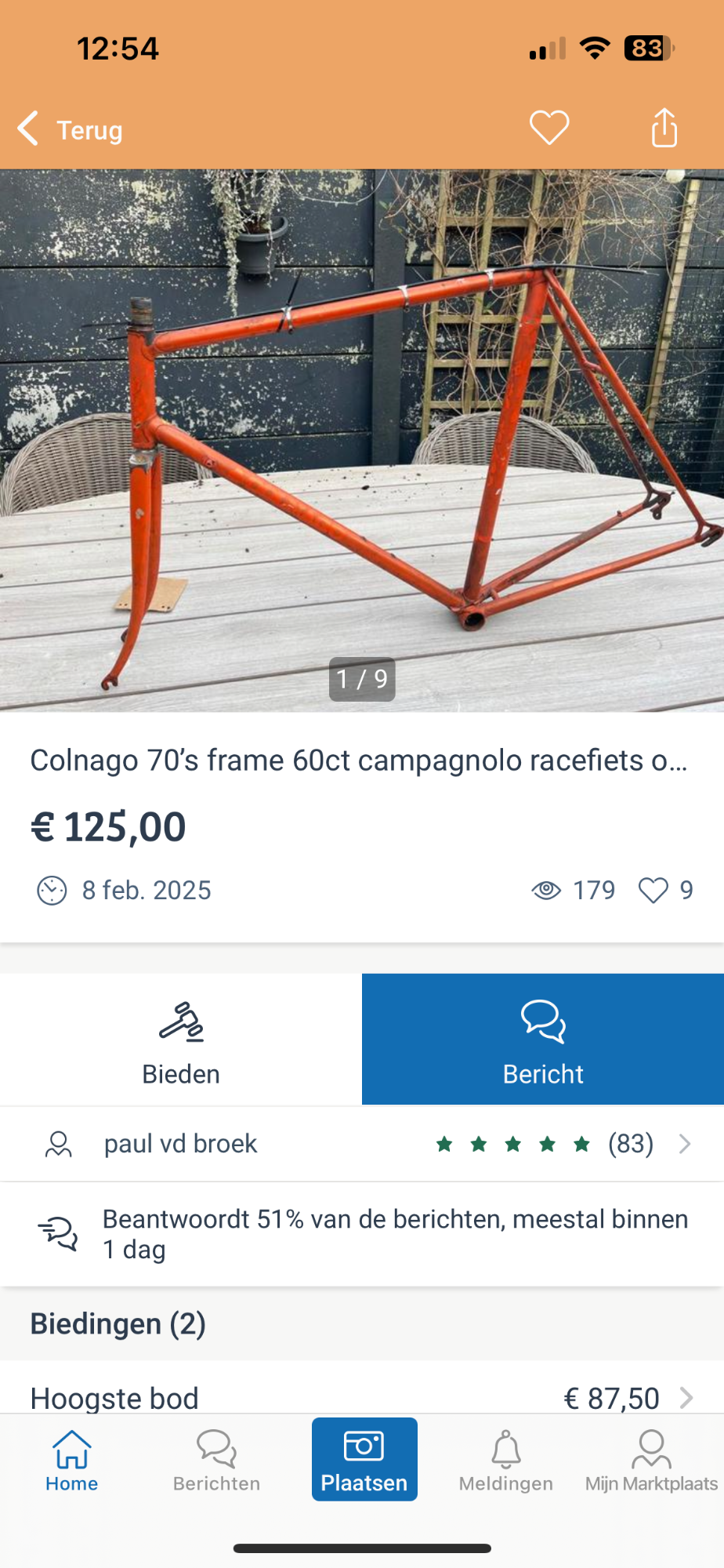Open the Berichten tab
The width and height of the screenshot is (724, 1568).
(x=216, y=1460)
